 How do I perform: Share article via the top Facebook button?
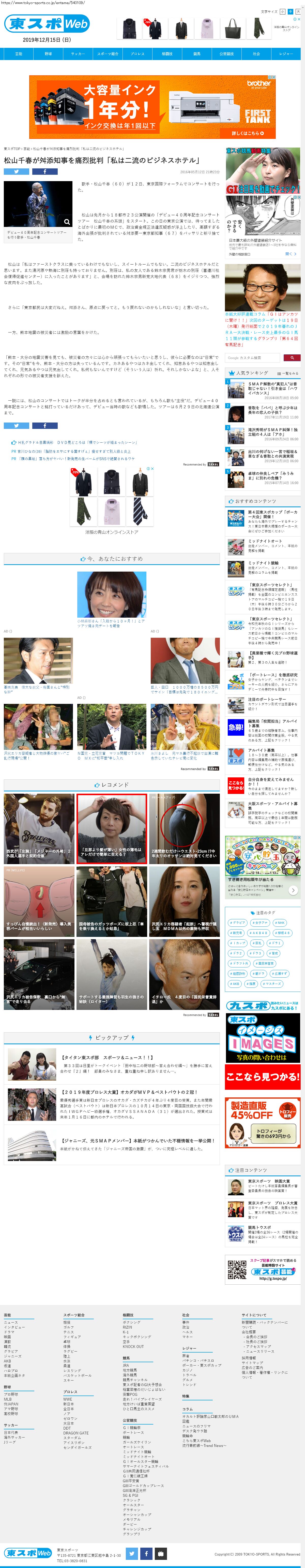click(x=45, y=172)
